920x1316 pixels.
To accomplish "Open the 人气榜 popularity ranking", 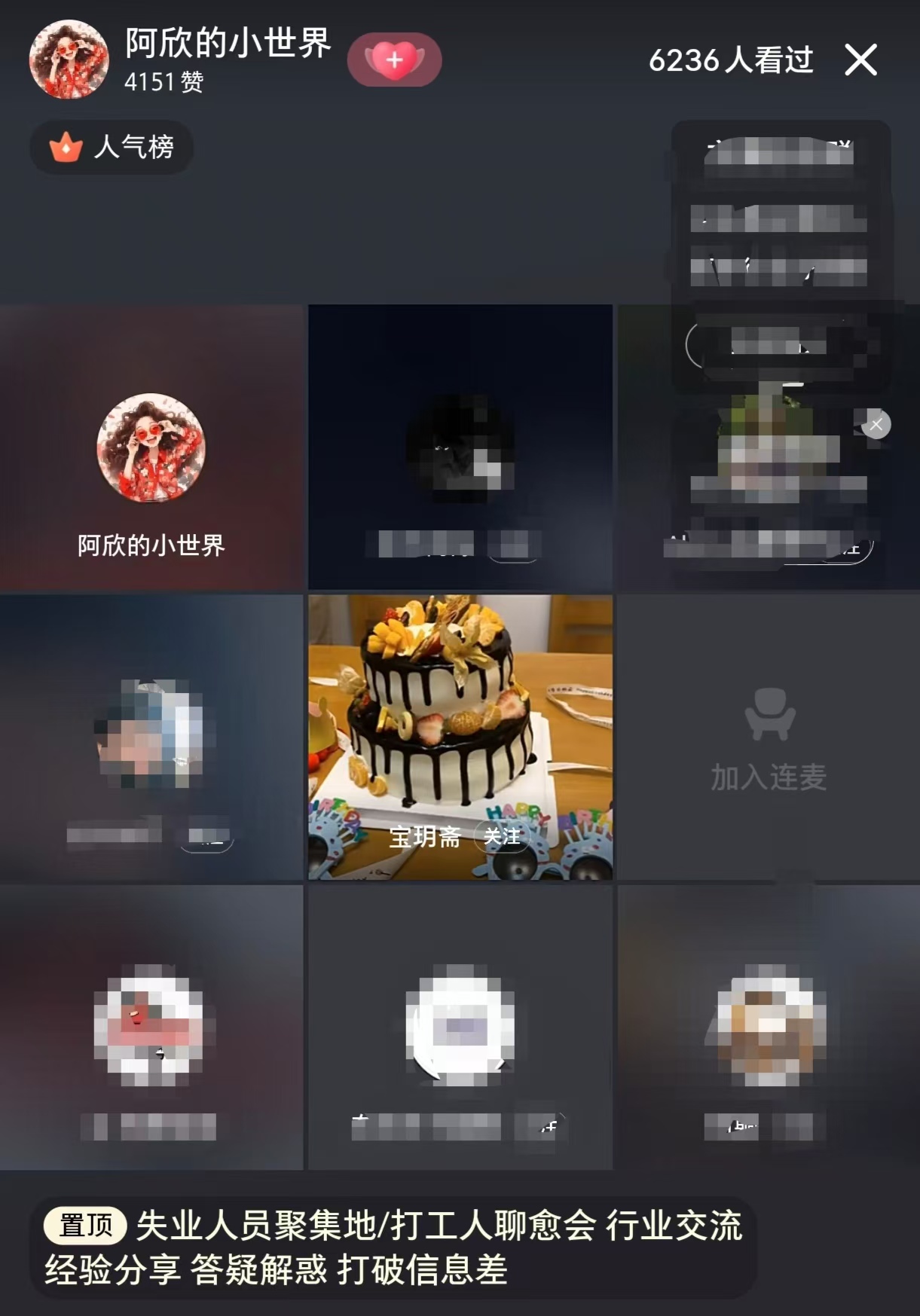I will [112, 147].
